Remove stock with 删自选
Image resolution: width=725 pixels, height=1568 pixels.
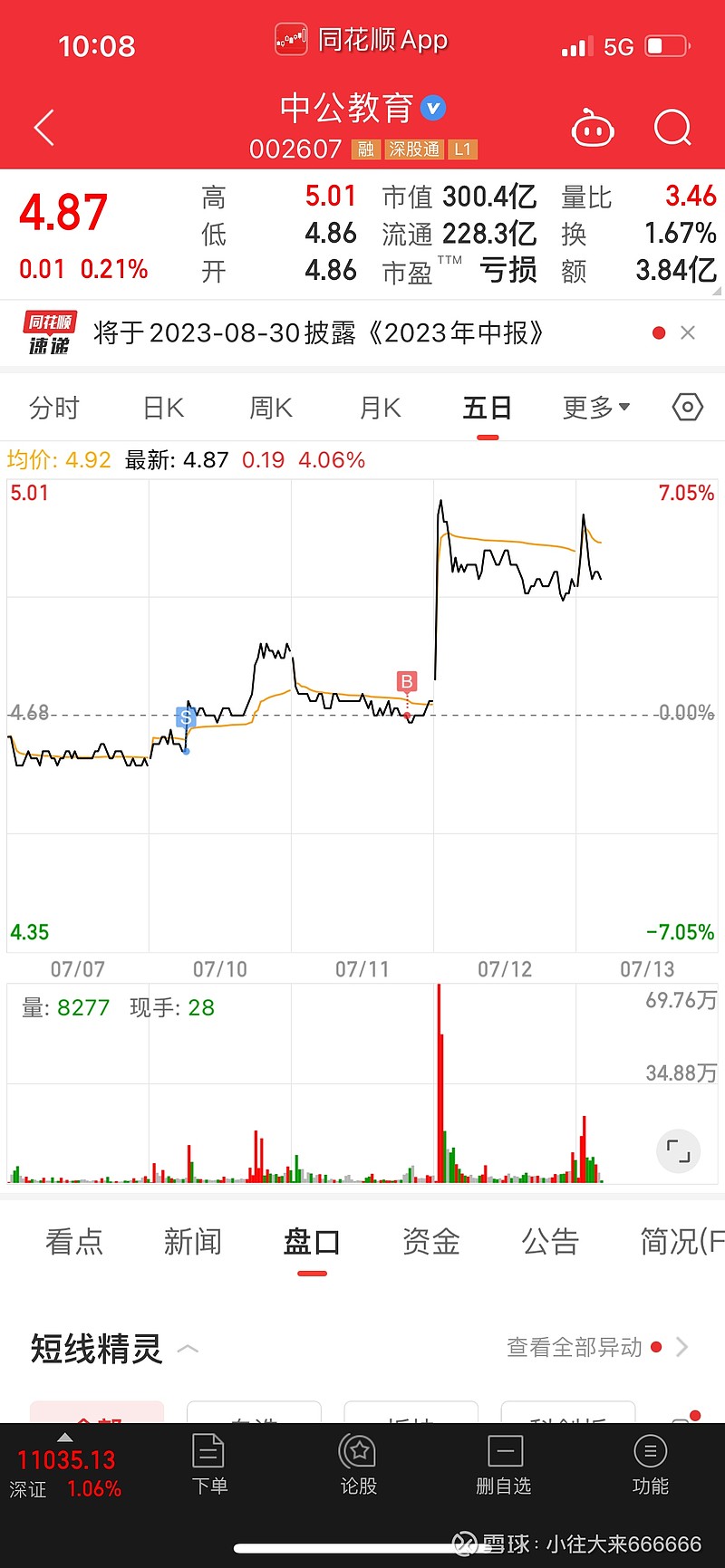click(504, 1464)
